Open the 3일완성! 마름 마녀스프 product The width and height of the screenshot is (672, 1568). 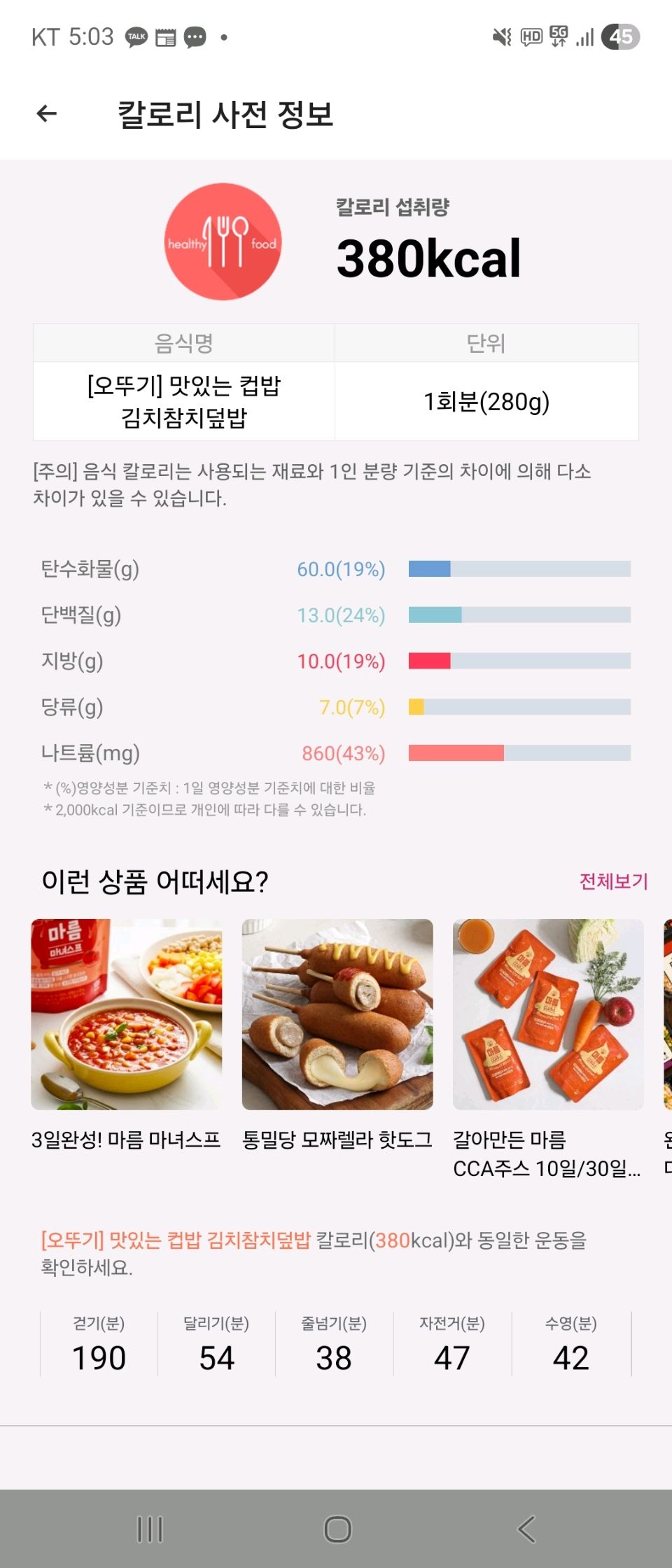pyautogui.click(x=127, y=1014)
